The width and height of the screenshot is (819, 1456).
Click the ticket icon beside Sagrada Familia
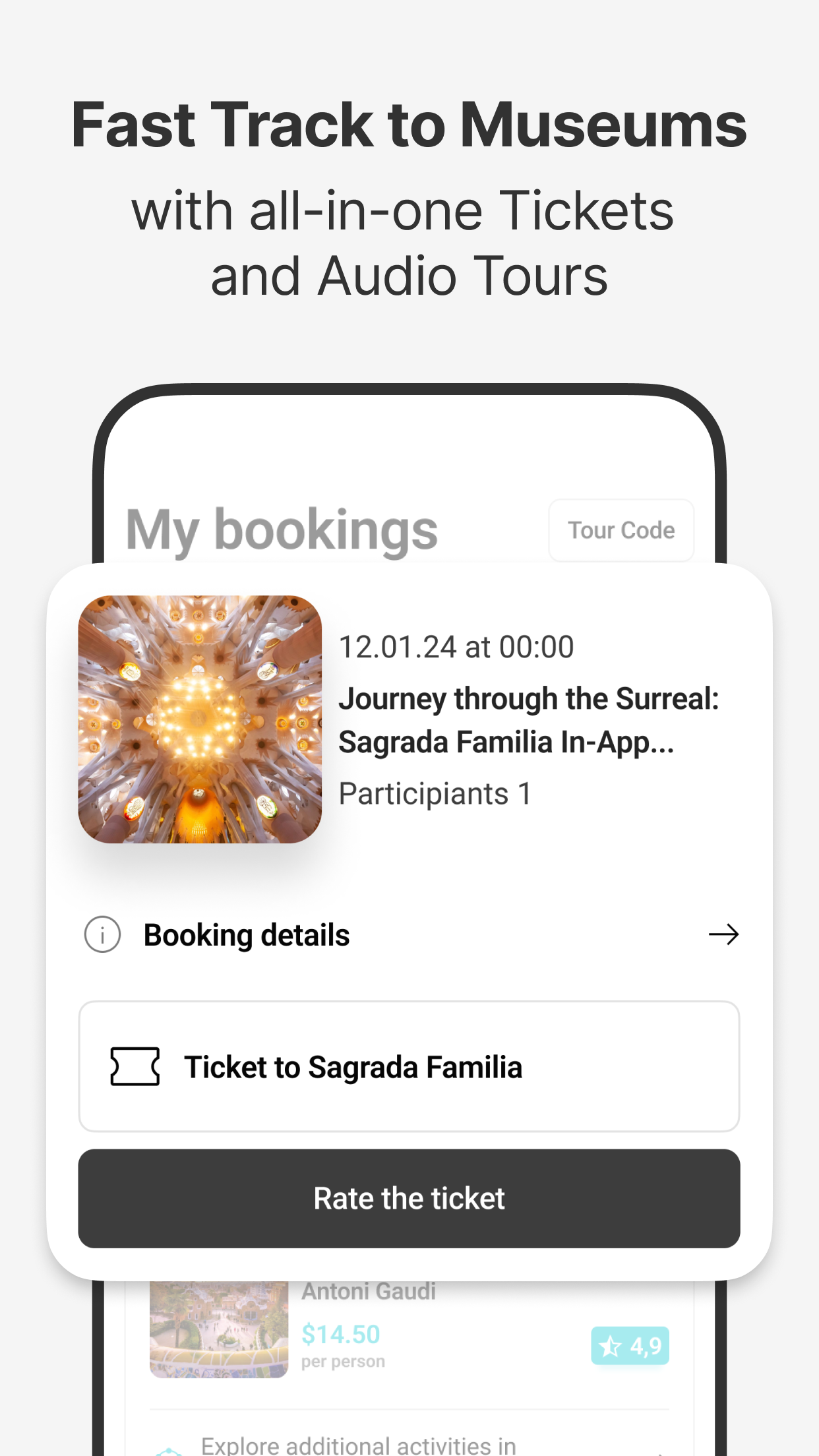click(x=136, y=1066)
